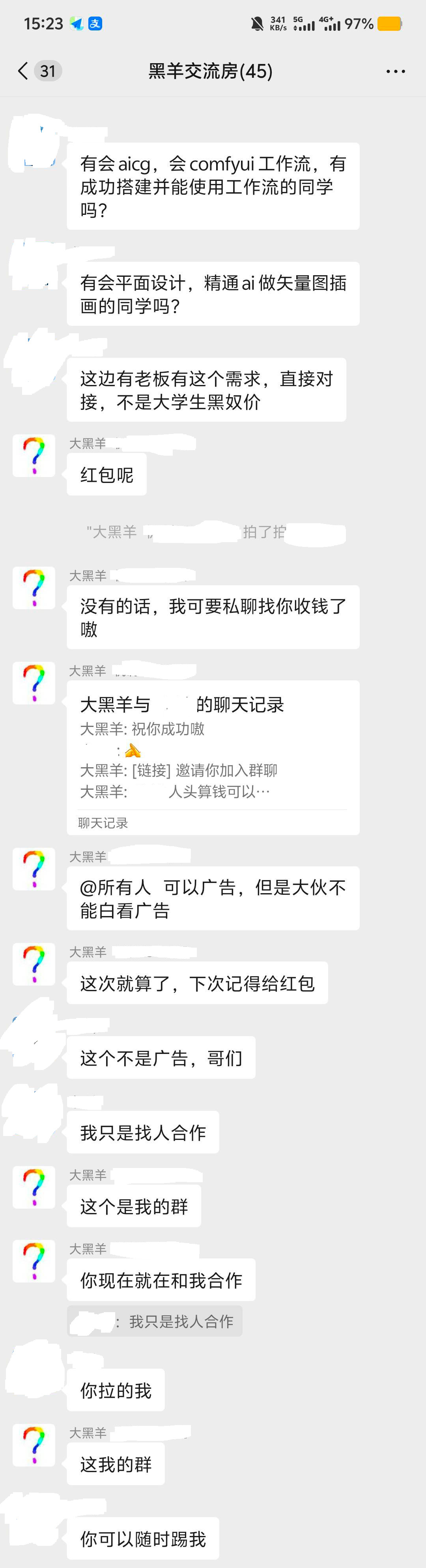Open the group chat's three-dot menu

pos(395,71)
